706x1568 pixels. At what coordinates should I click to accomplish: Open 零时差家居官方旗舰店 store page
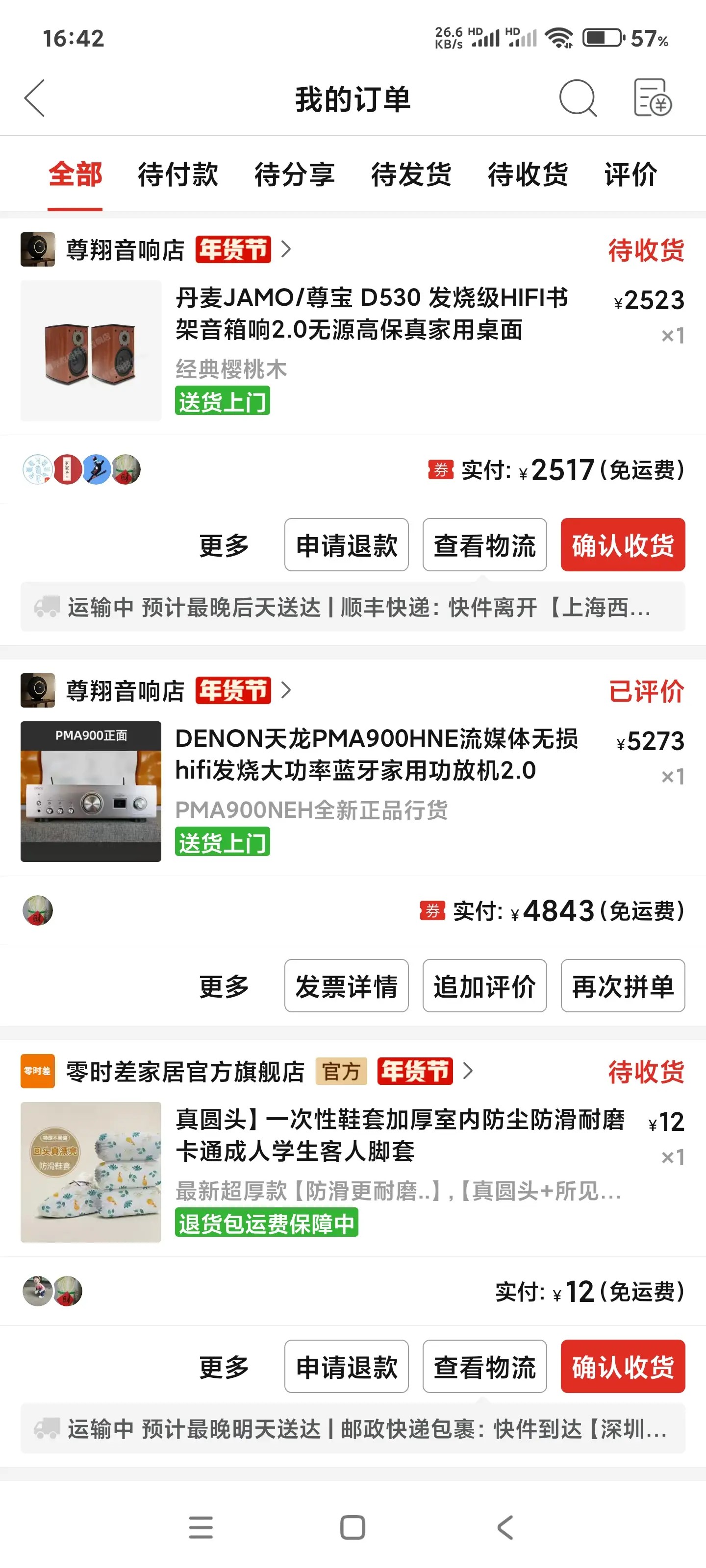click(x=184, y=1071)
